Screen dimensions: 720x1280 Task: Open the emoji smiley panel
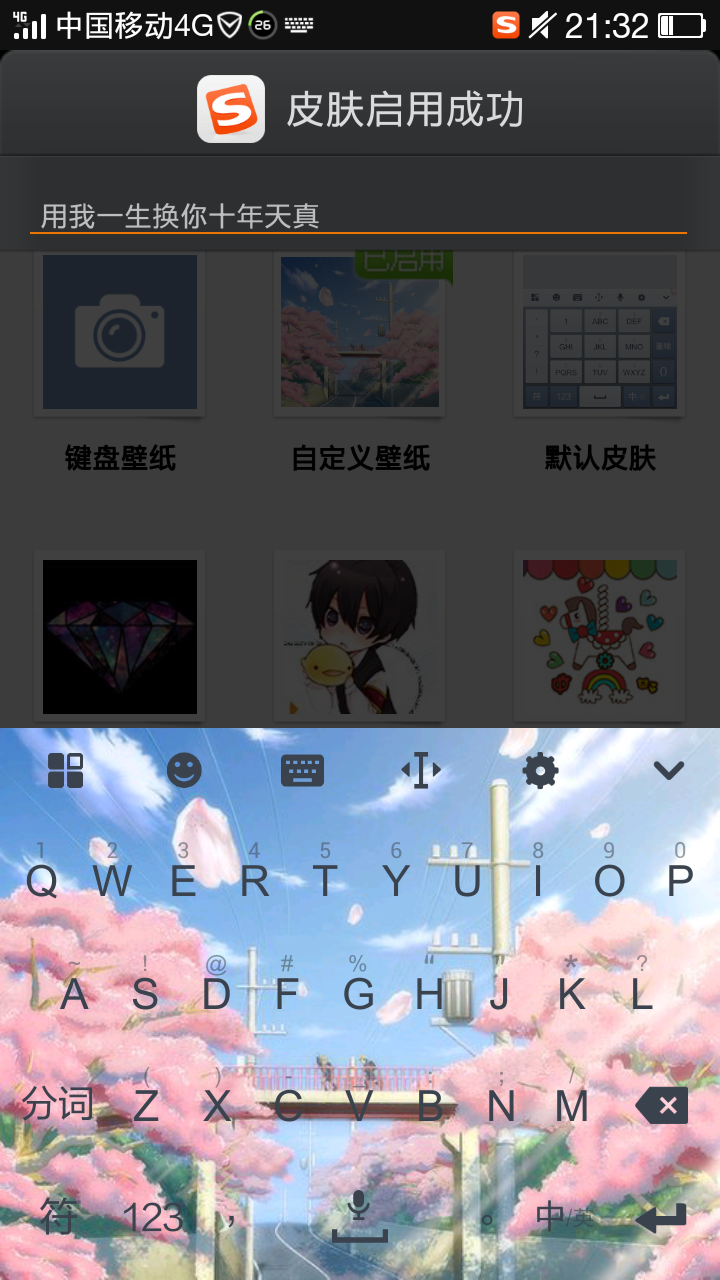184,770
